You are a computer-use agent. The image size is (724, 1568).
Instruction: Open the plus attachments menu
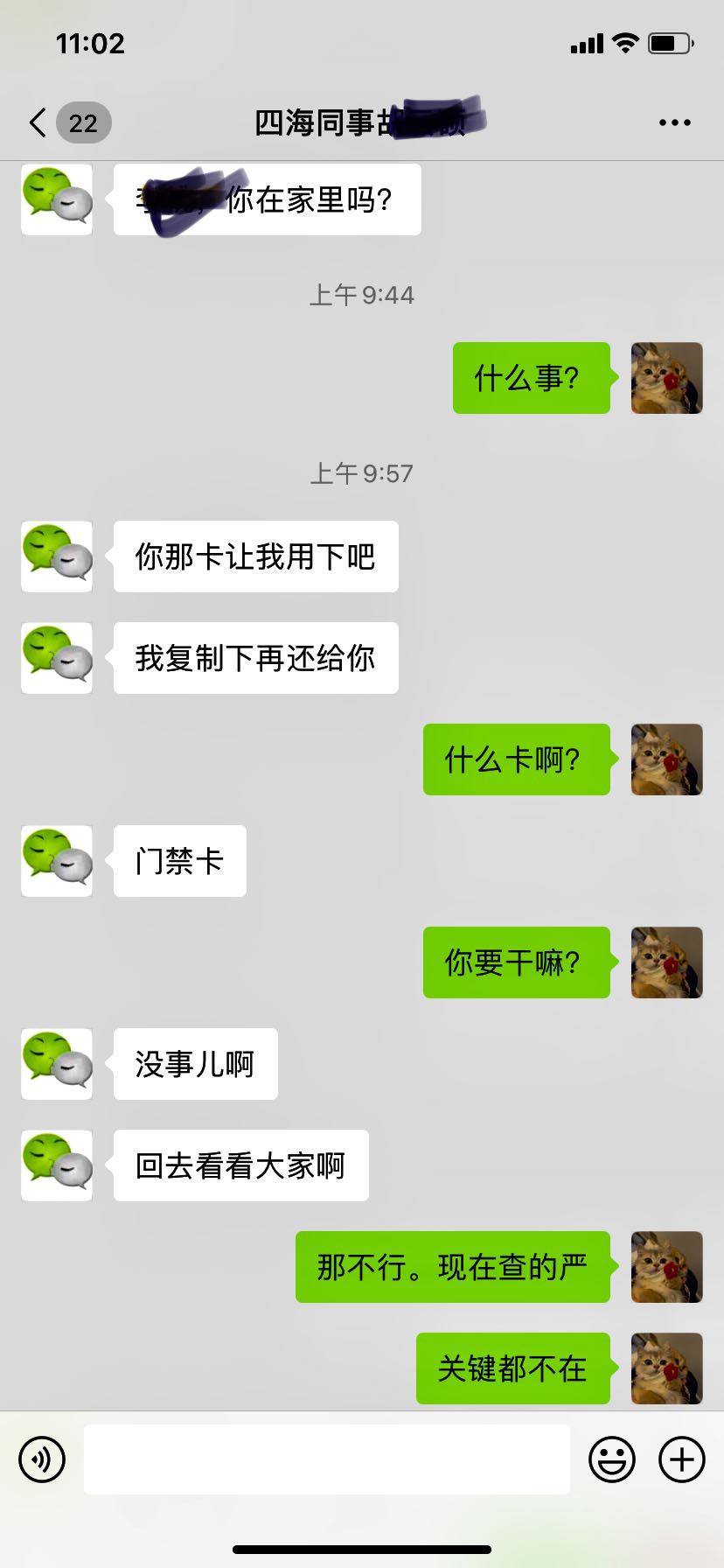(x=681, y=1459)
